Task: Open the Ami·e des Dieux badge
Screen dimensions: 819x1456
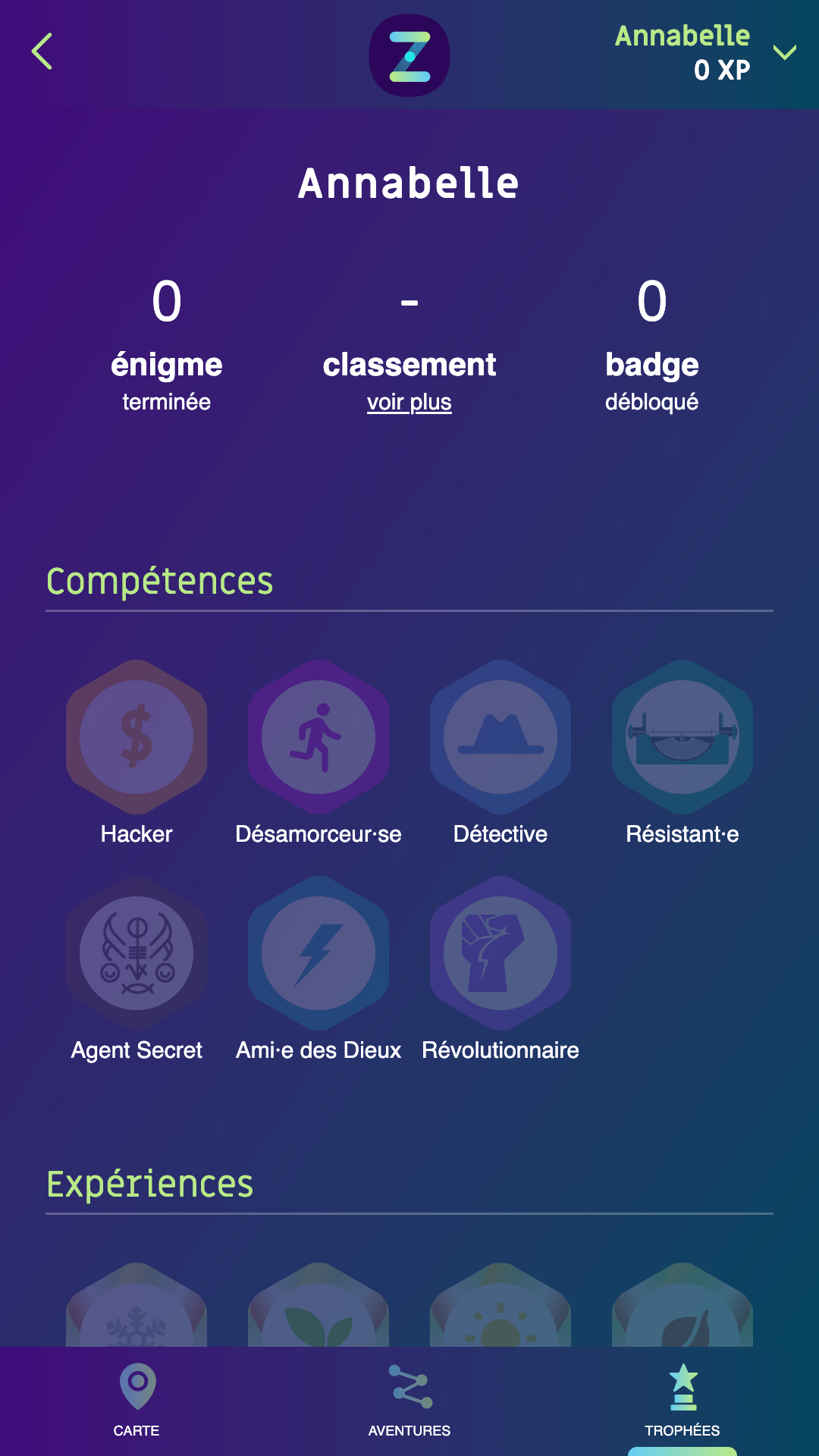Action: (x=318, y=953)
